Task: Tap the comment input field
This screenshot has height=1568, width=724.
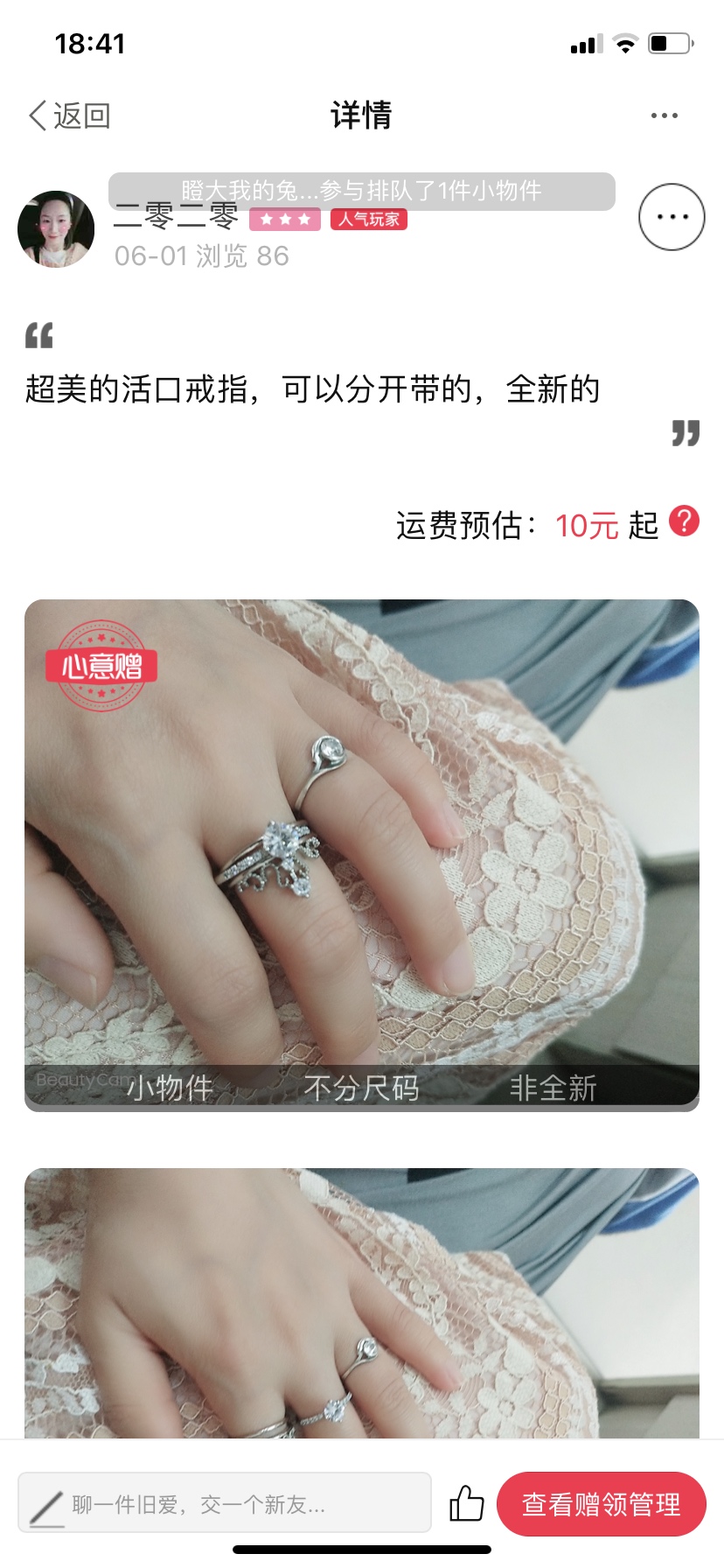Action: pos(224,1504)
